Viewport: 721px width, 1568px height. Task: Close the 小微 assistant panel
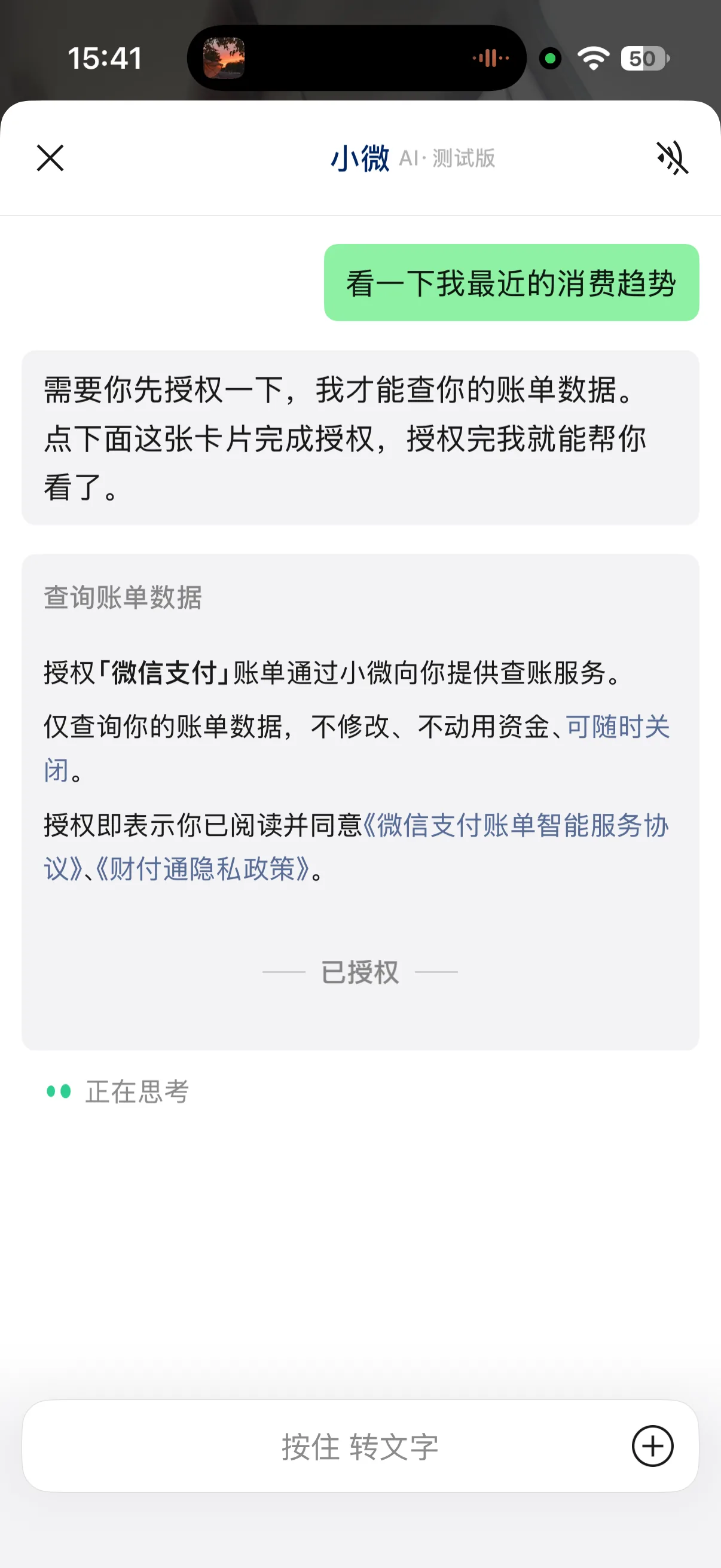[50, 158]
